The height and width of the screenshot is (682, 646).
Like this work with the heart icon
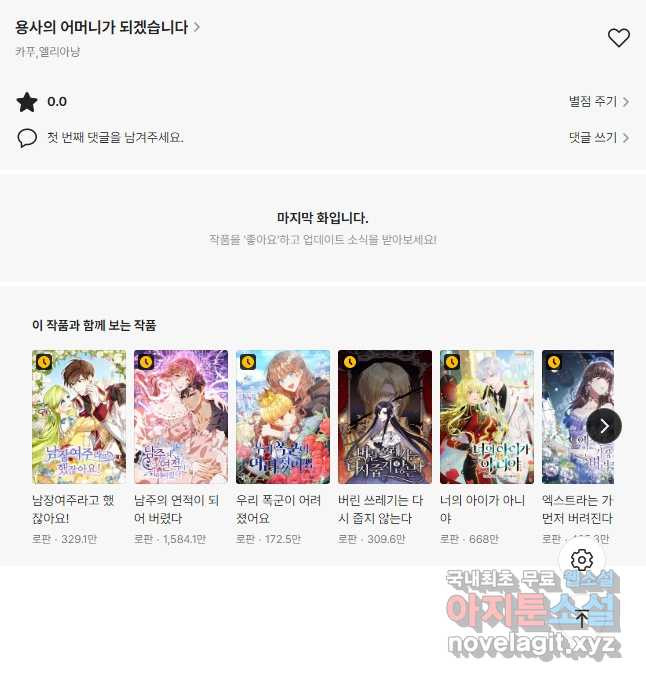619,38
